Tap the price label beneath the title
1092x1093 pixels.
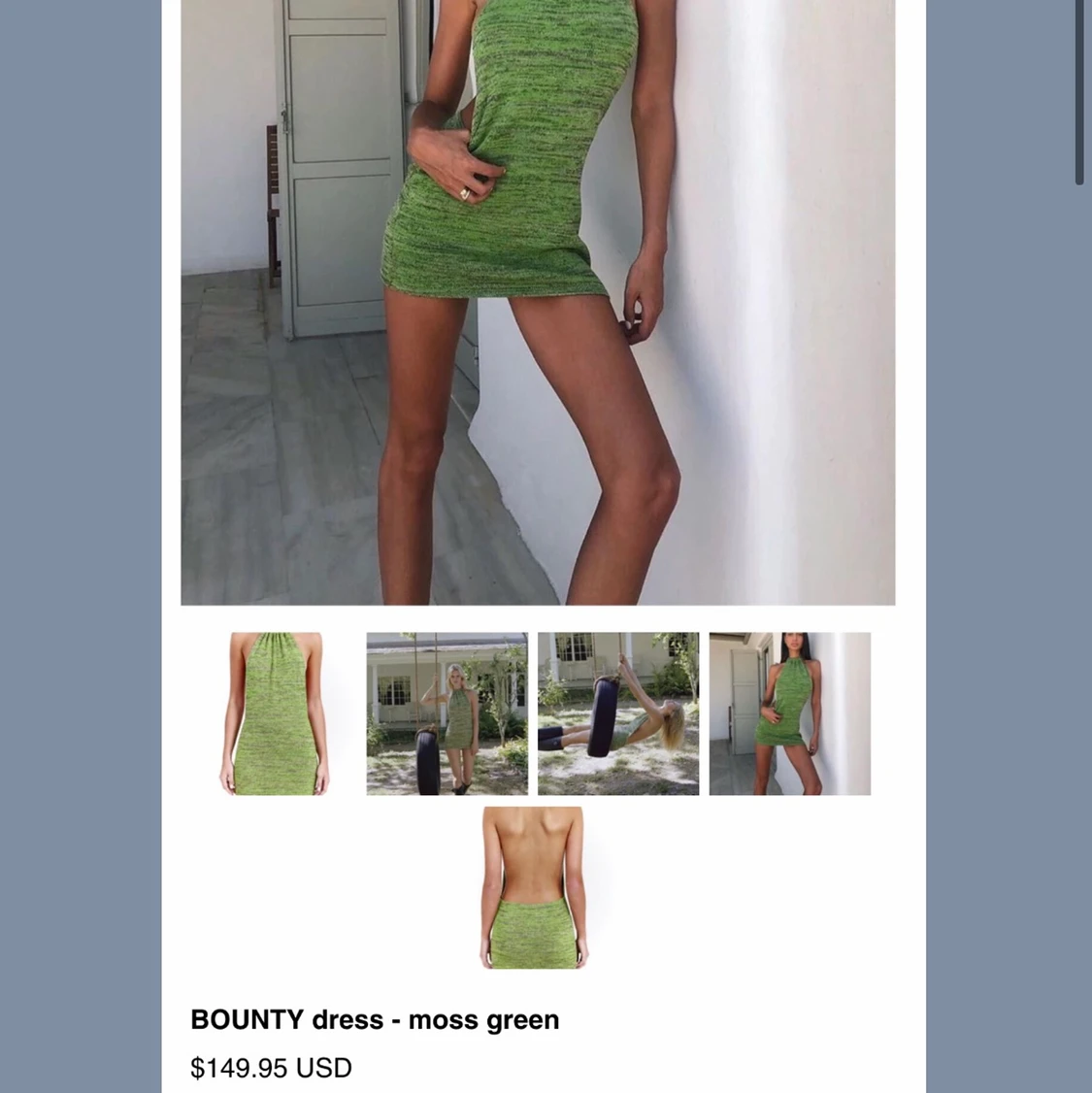pyautogui.click(x=271, y=1068)
